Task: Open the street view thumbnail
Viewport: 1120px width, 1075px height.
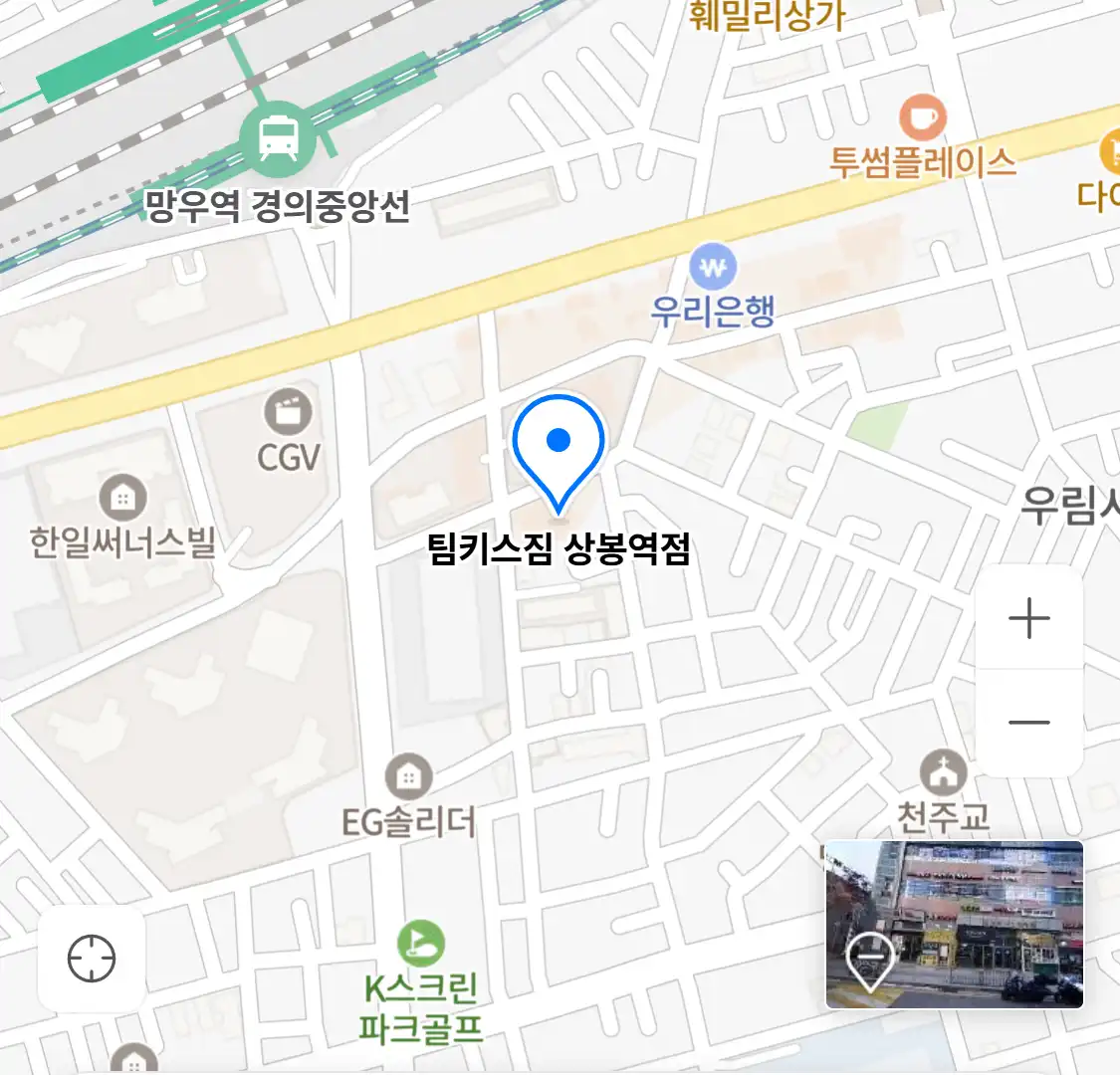Action: pos(954,925)
